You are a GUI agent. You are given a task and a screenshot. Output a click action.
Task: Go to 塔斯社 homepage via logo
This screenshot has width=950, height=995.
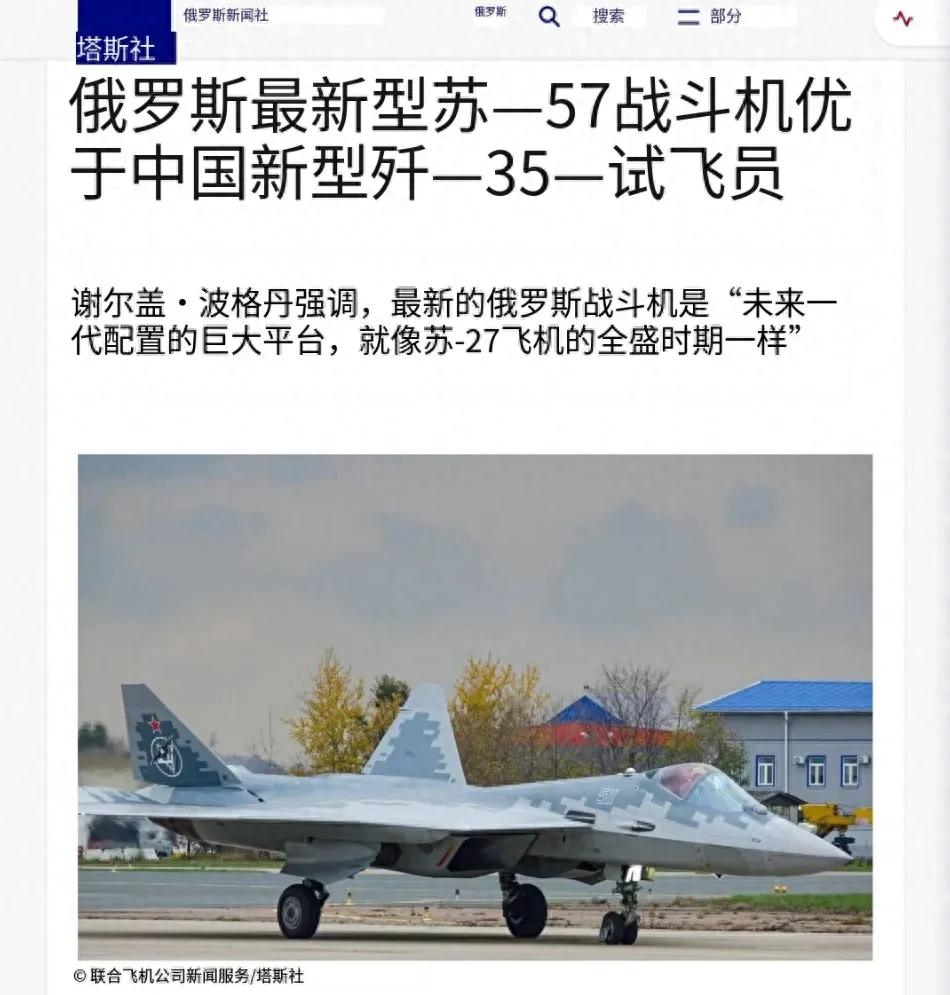[117, 47]
